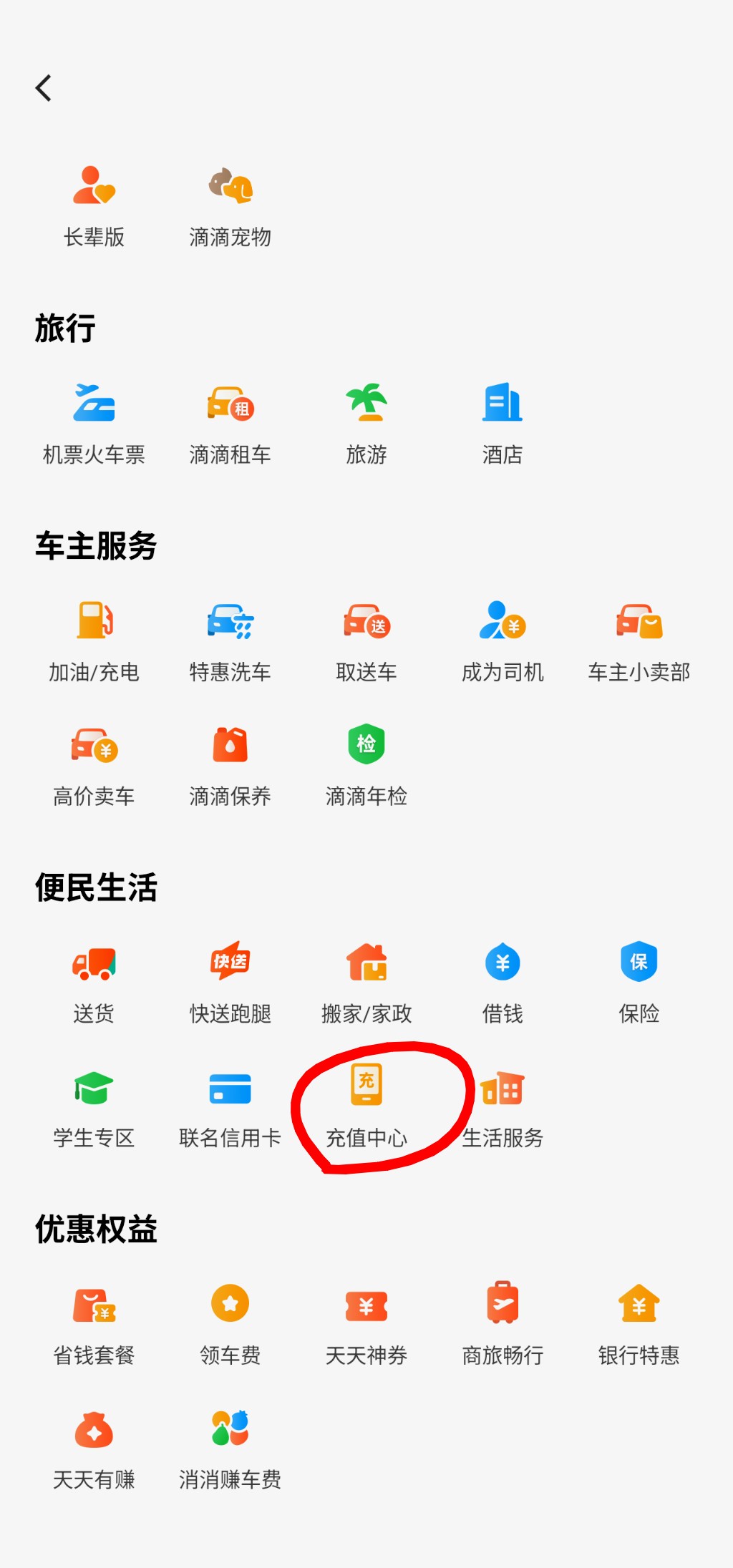This screenshot has height=1568, width=733.
Task: Tap the 保险 insurance entry
Action: coord(639,981)
